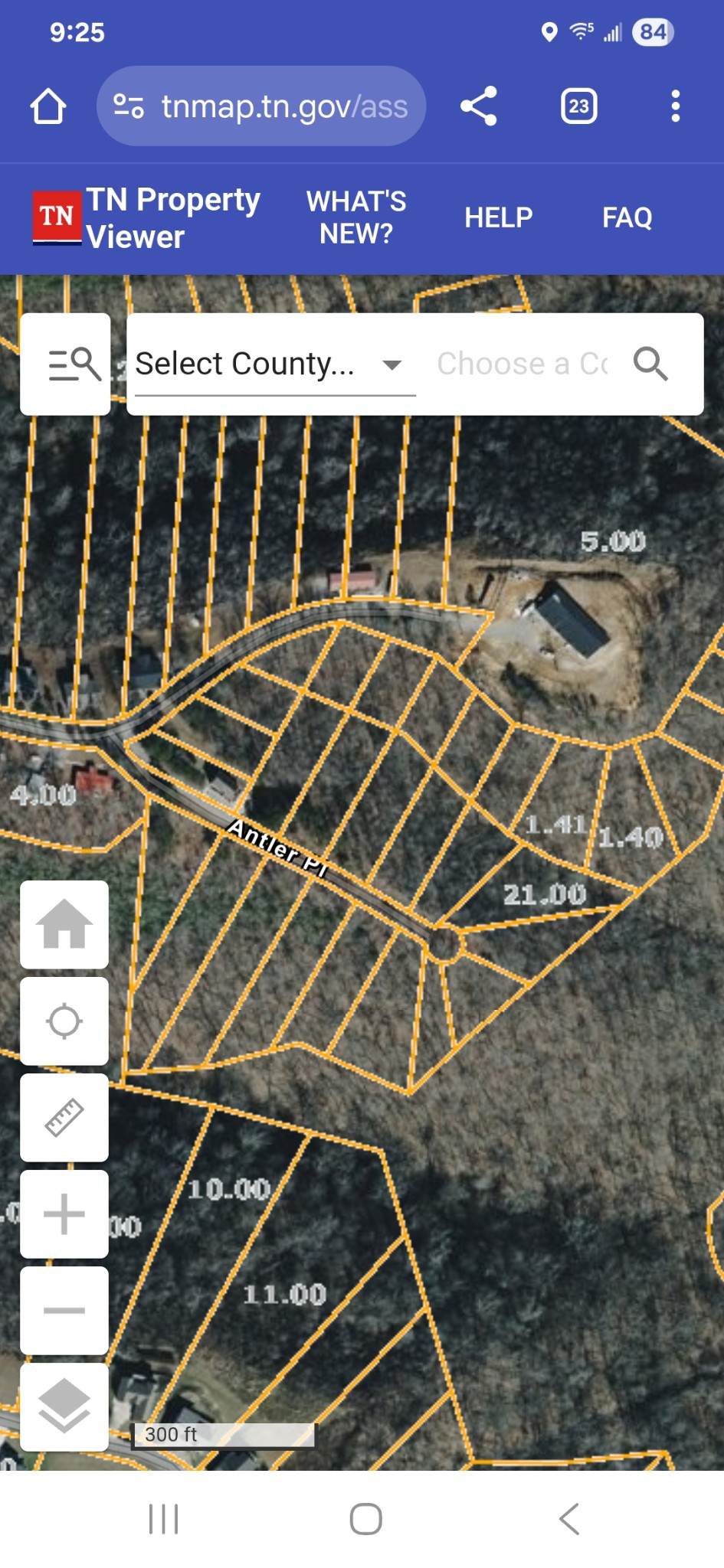
Task: Tap the tnmap.tn.gov address bar
Action: pos(260,106)
